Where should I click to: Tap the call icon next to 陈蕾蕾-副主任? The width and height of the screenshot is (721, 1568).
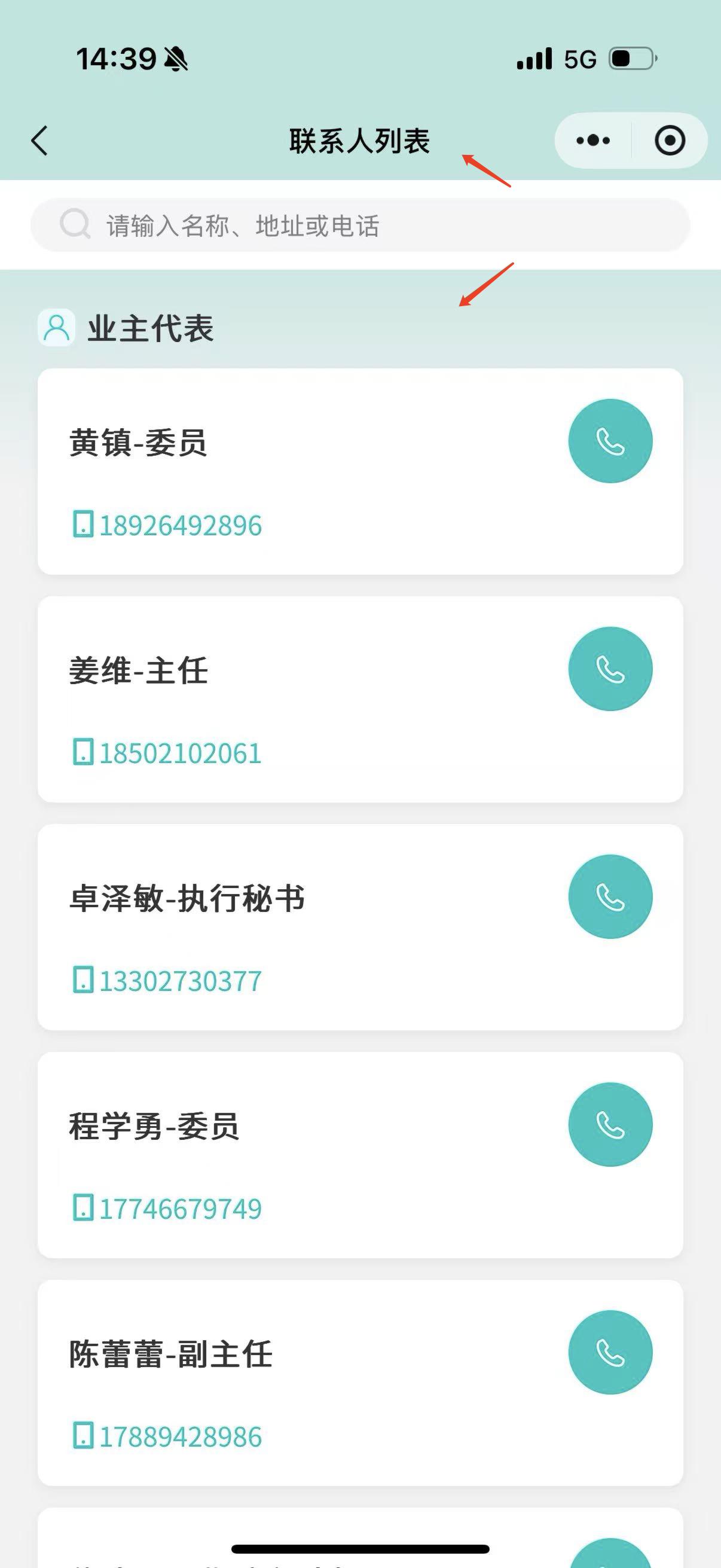610,1352
